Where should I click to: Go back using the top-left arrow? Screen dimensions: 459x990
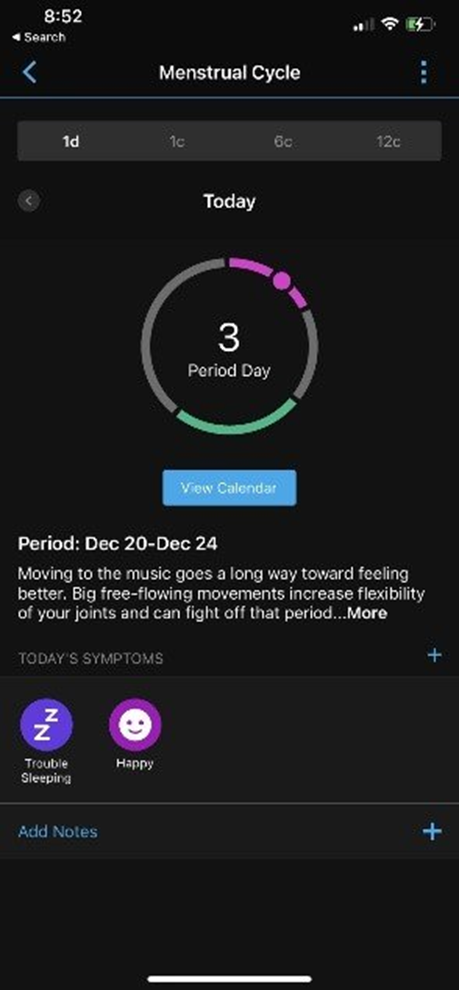point(29,72)
